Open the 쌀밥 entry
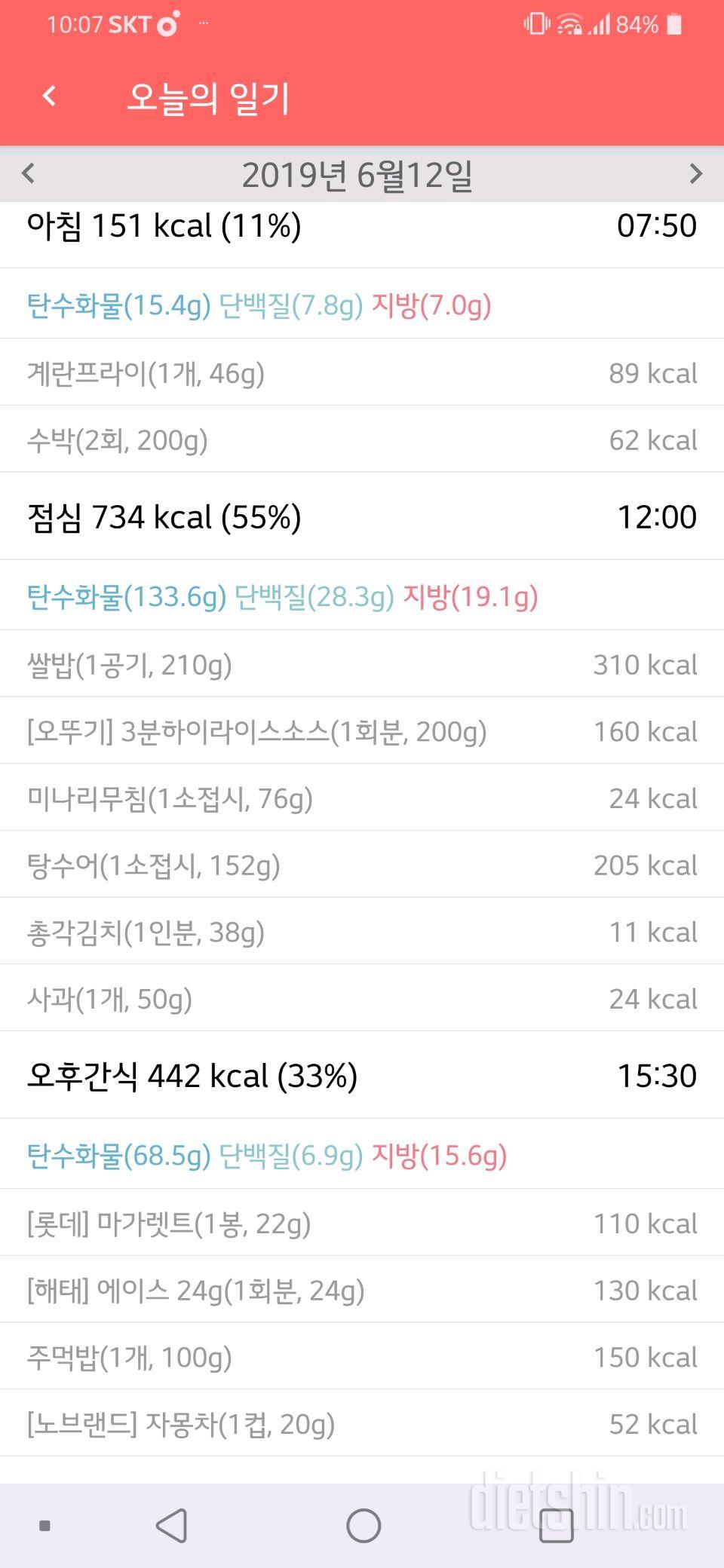This screenshot has width=724, height=1568. point(362,664)
